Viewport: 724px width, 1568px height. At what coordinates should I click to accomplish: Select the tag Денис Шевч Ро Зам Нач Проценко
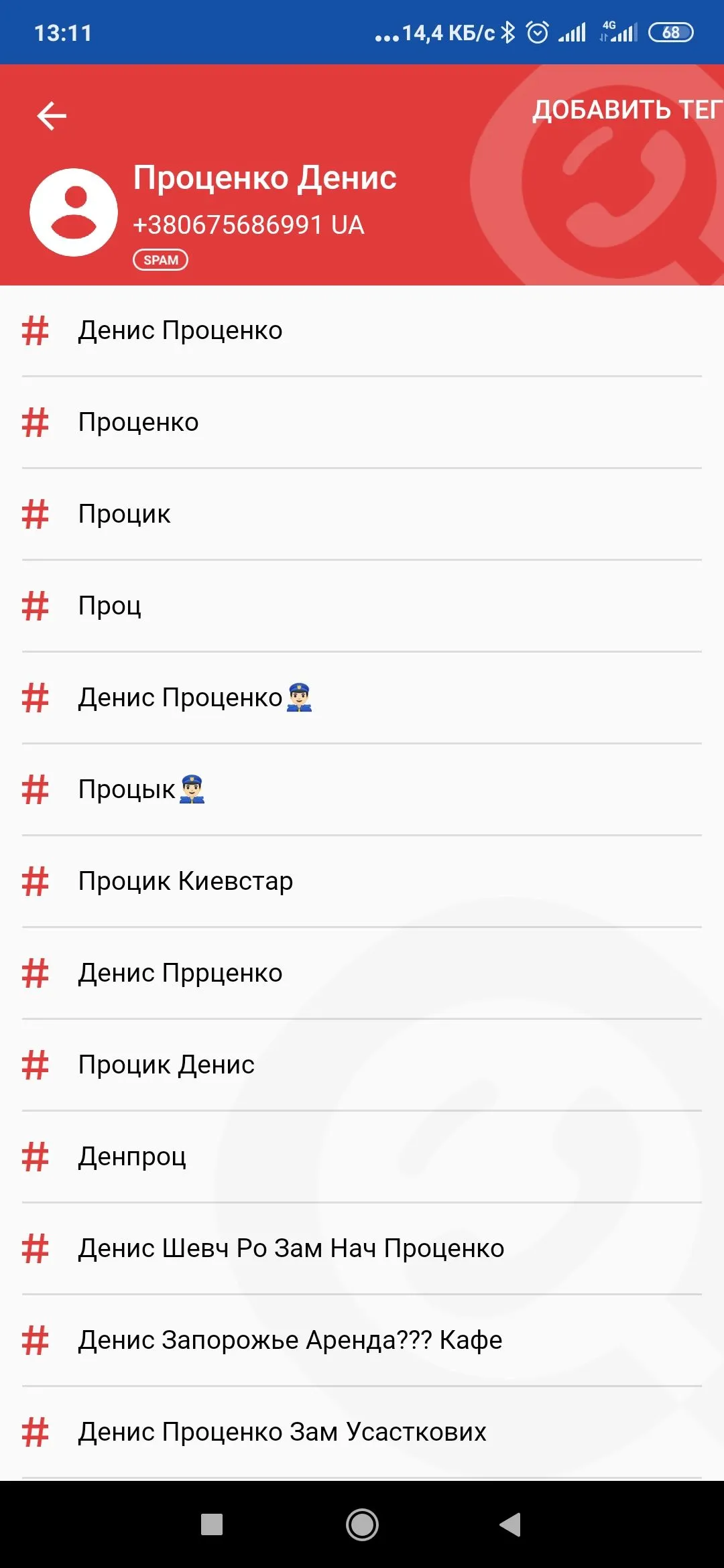click(x=291, y=1248)
